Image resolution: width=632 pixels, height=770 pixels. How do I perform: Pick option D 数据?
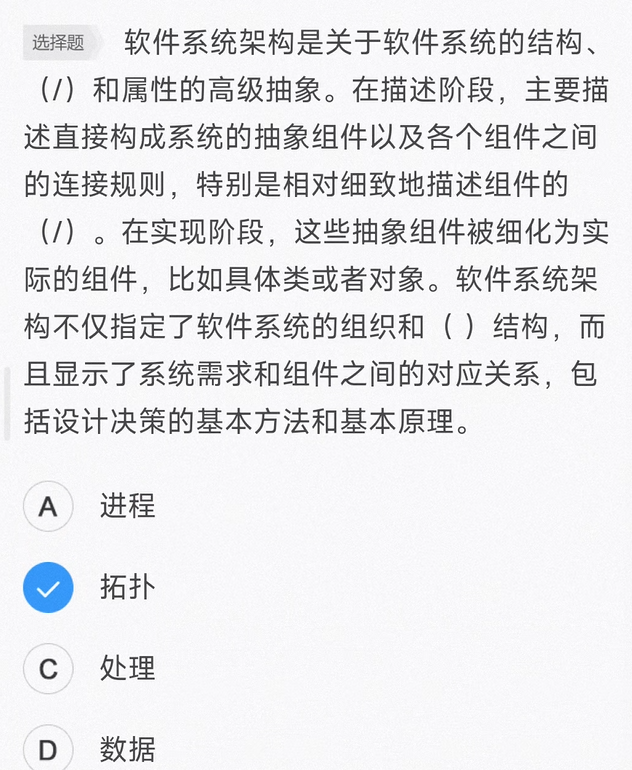(48, 748)
